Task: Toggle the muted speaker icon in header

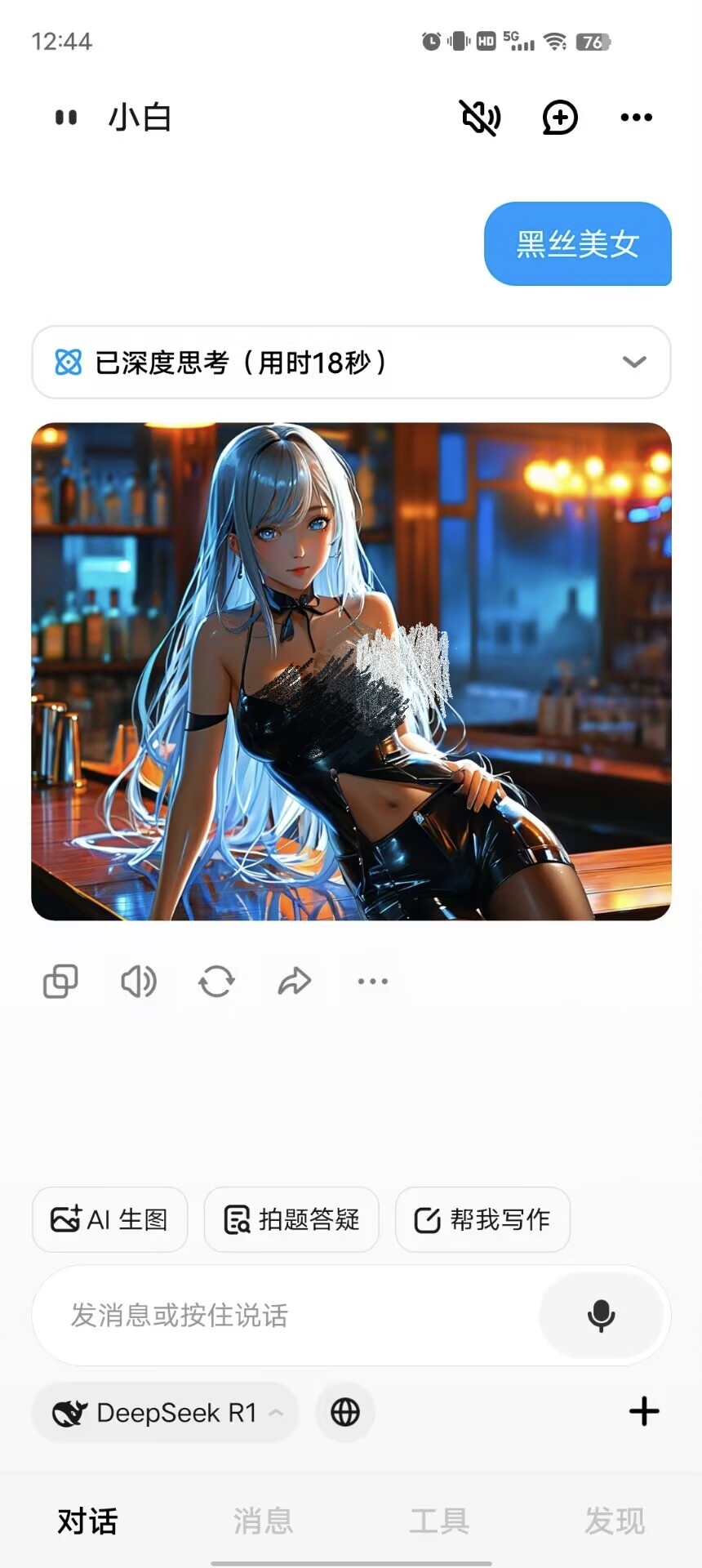Action: [x=480, y=118]
